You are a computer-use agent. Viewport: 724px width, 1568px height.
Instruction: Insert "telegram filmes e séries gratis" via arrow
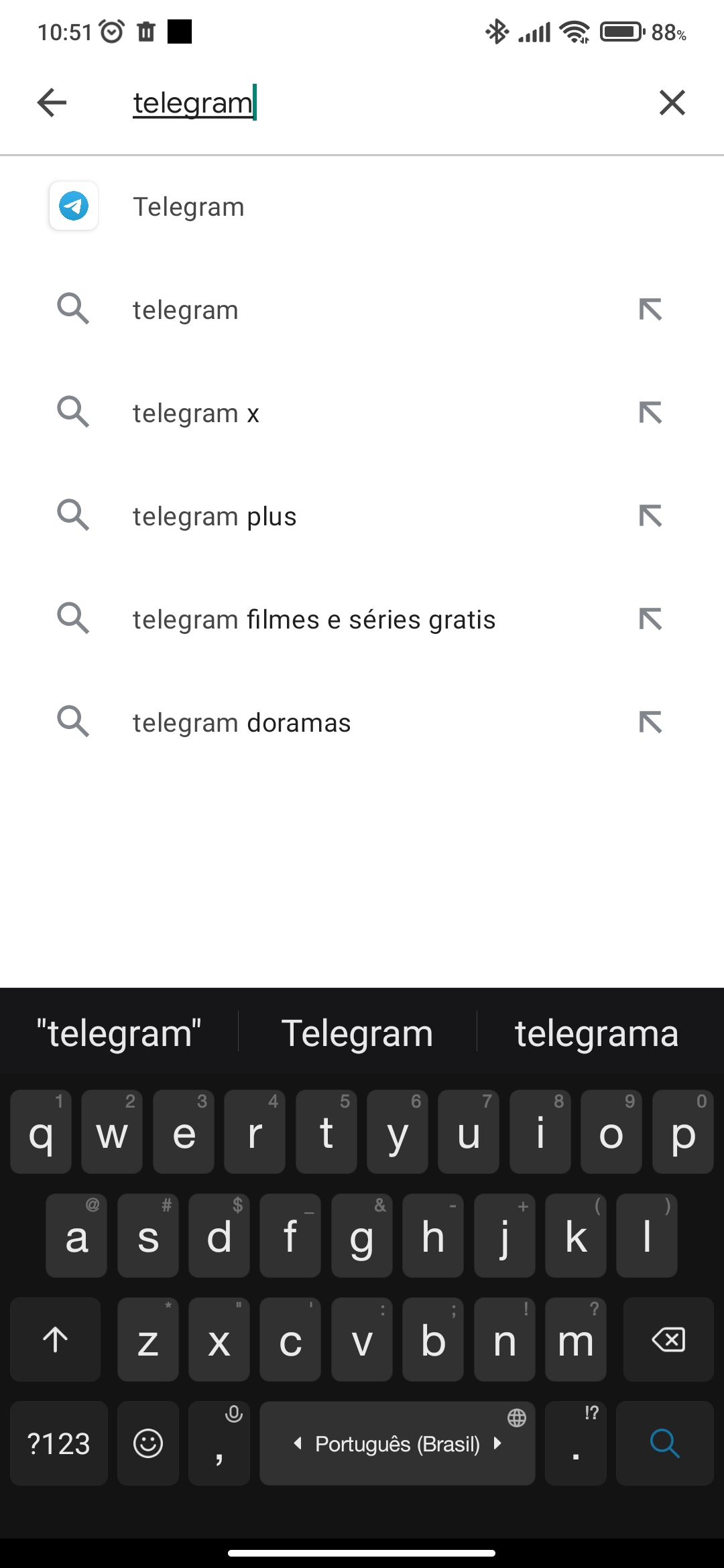[650, 620]
